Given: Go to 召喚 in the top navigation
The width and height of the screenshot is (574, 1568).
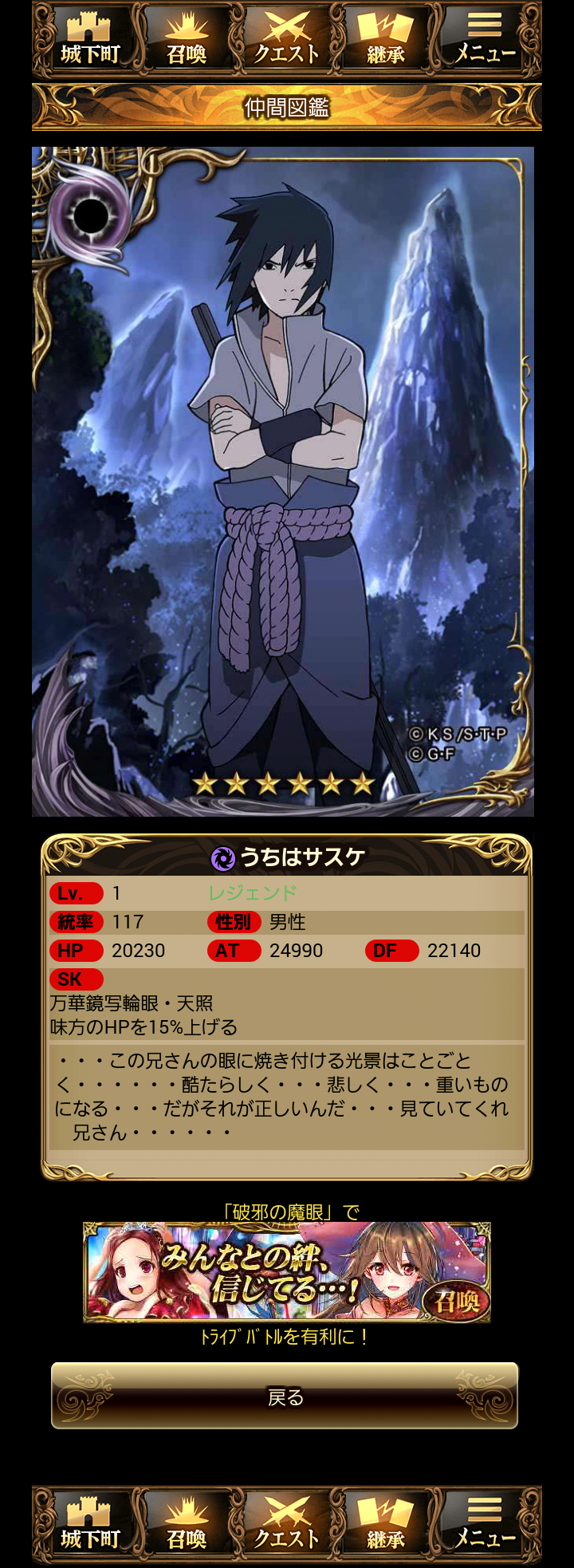Looking at the screenshot, I should point(187,40).
